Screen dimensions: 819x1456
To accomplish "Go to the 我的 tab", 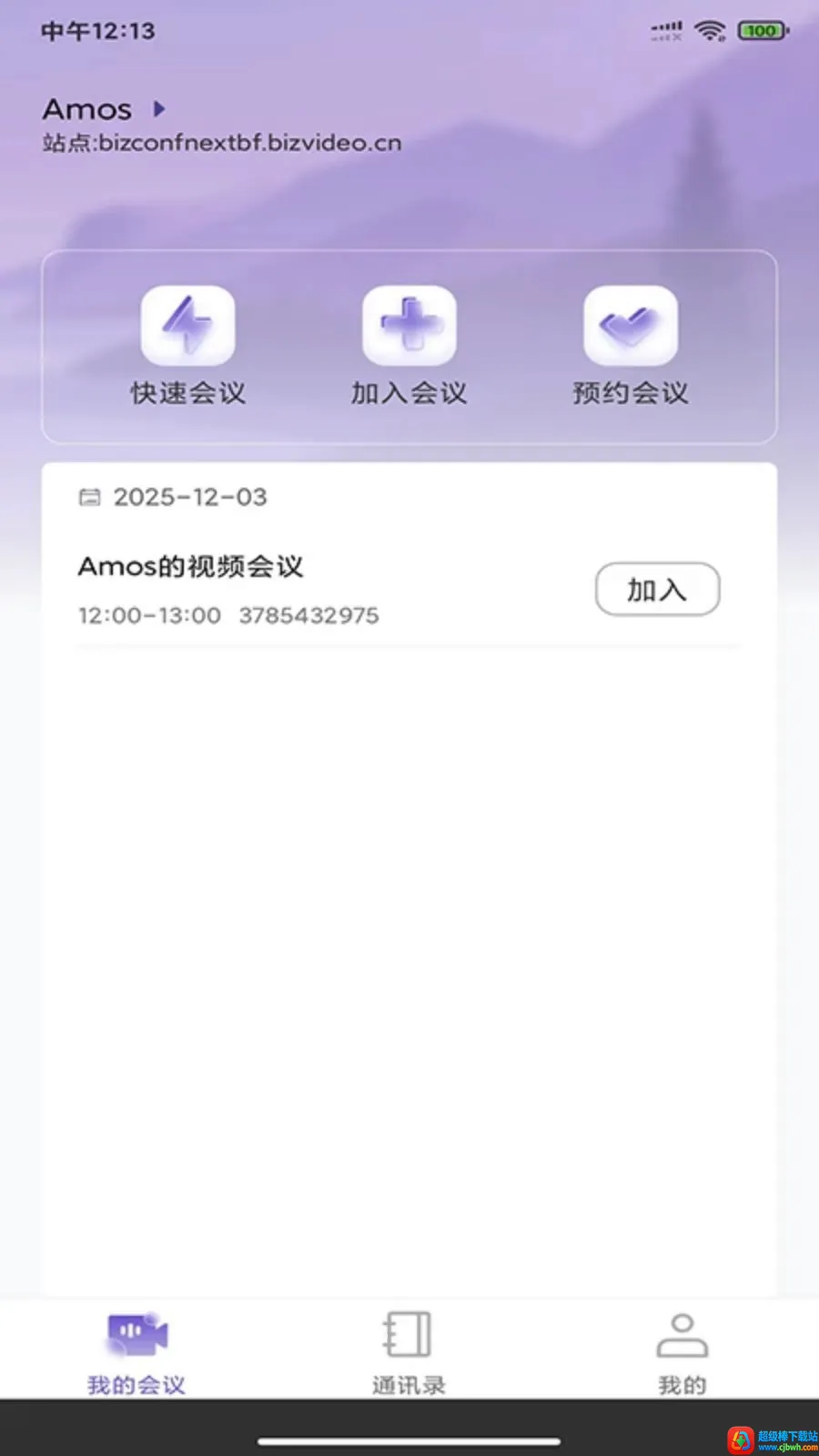I will [682, 1352].
